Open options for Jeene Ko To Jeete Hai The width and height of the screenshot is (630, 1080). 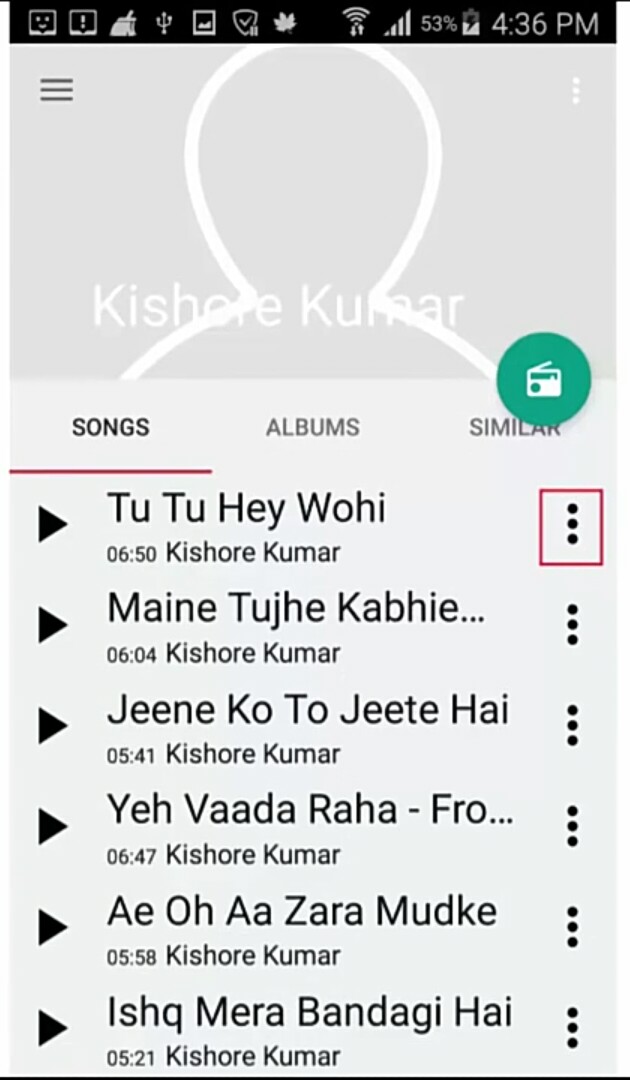pyautogui.click(x=571, y=726)
